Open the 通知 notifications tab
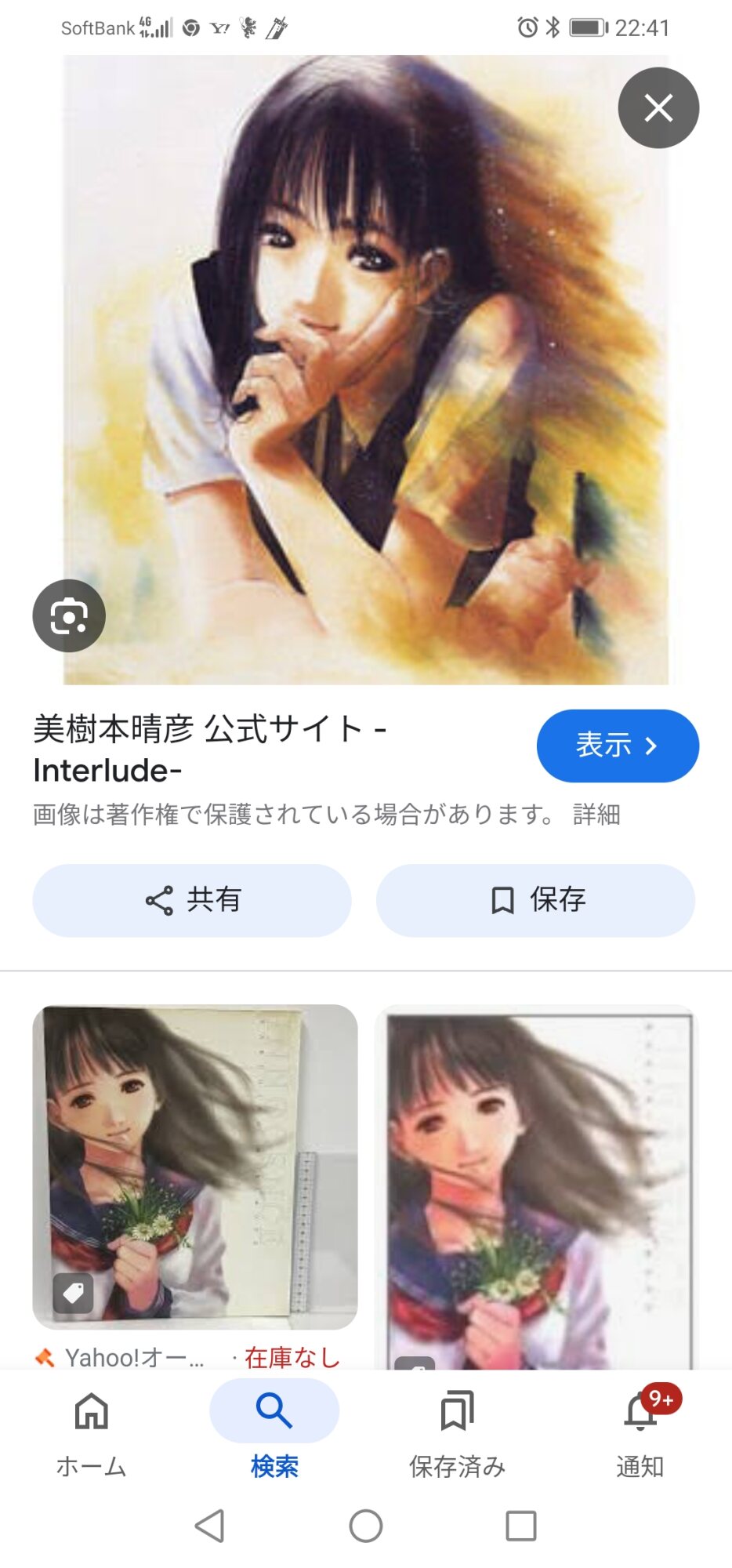This screenshot has height=1568, width=732. (x=640, y=1430)
